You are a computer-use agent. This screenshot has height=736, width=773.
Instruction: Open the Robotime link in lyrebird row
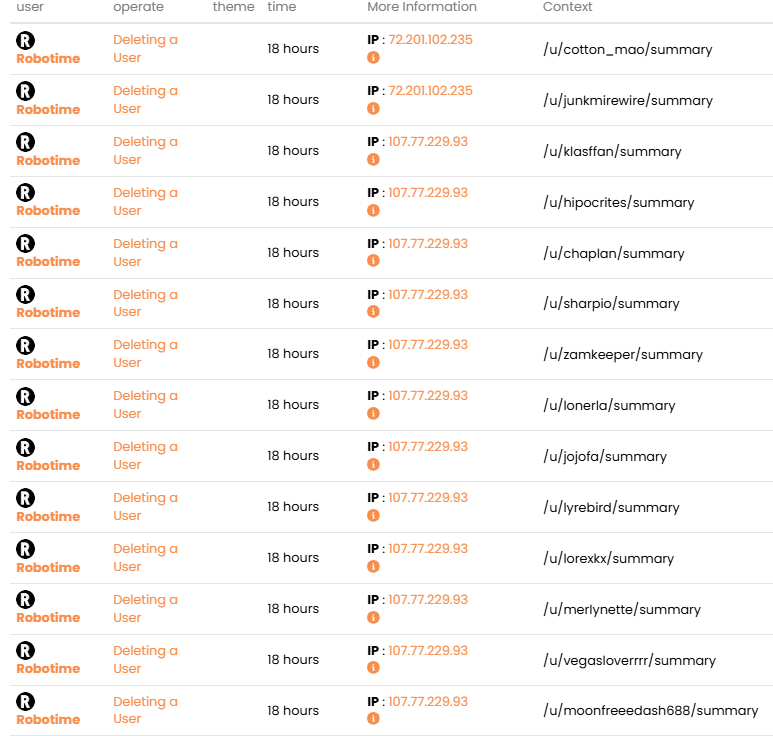point(47,516)
